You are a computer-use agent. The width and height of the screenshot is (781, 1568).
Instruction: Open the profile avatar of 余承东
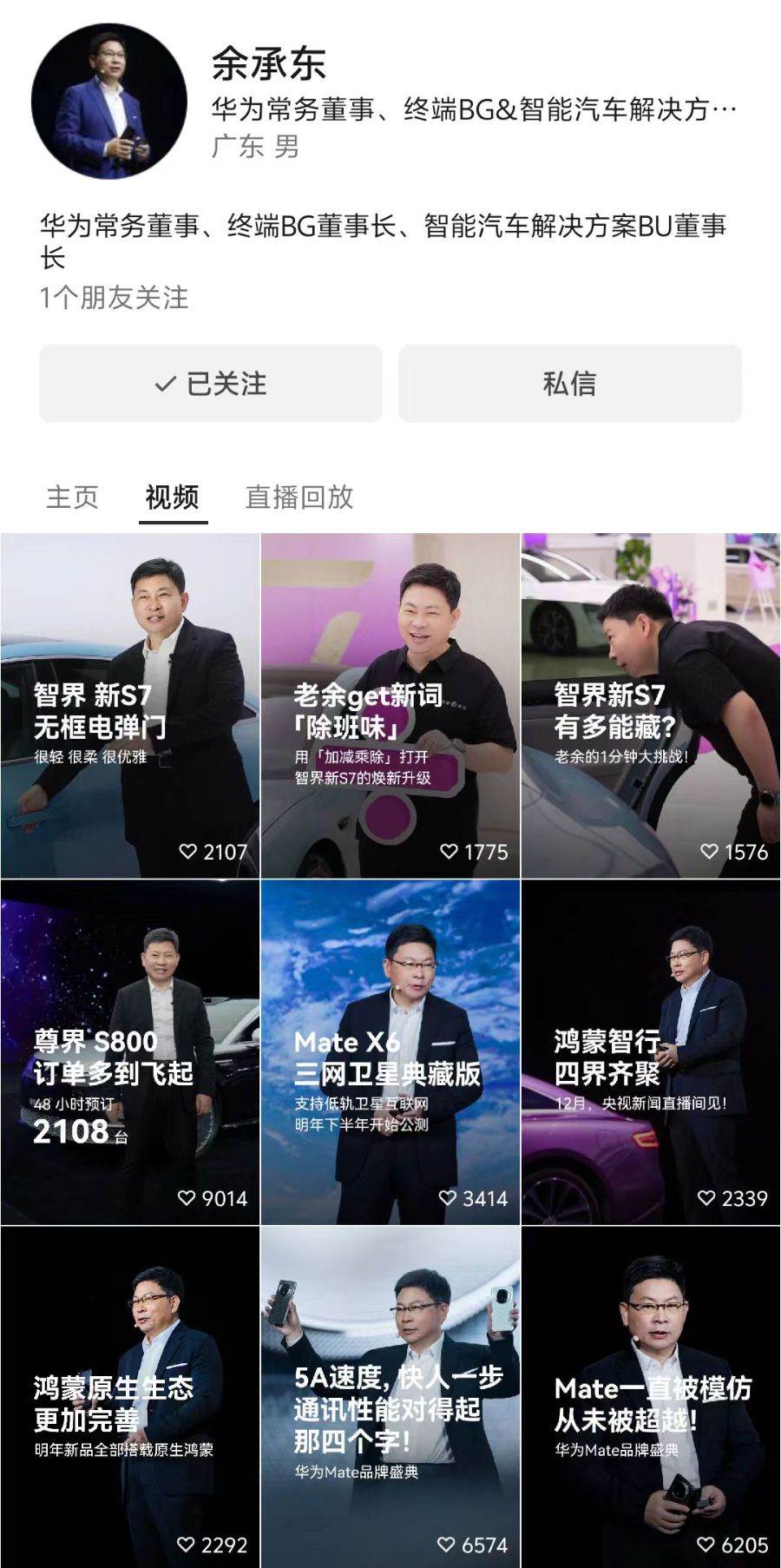109,102
